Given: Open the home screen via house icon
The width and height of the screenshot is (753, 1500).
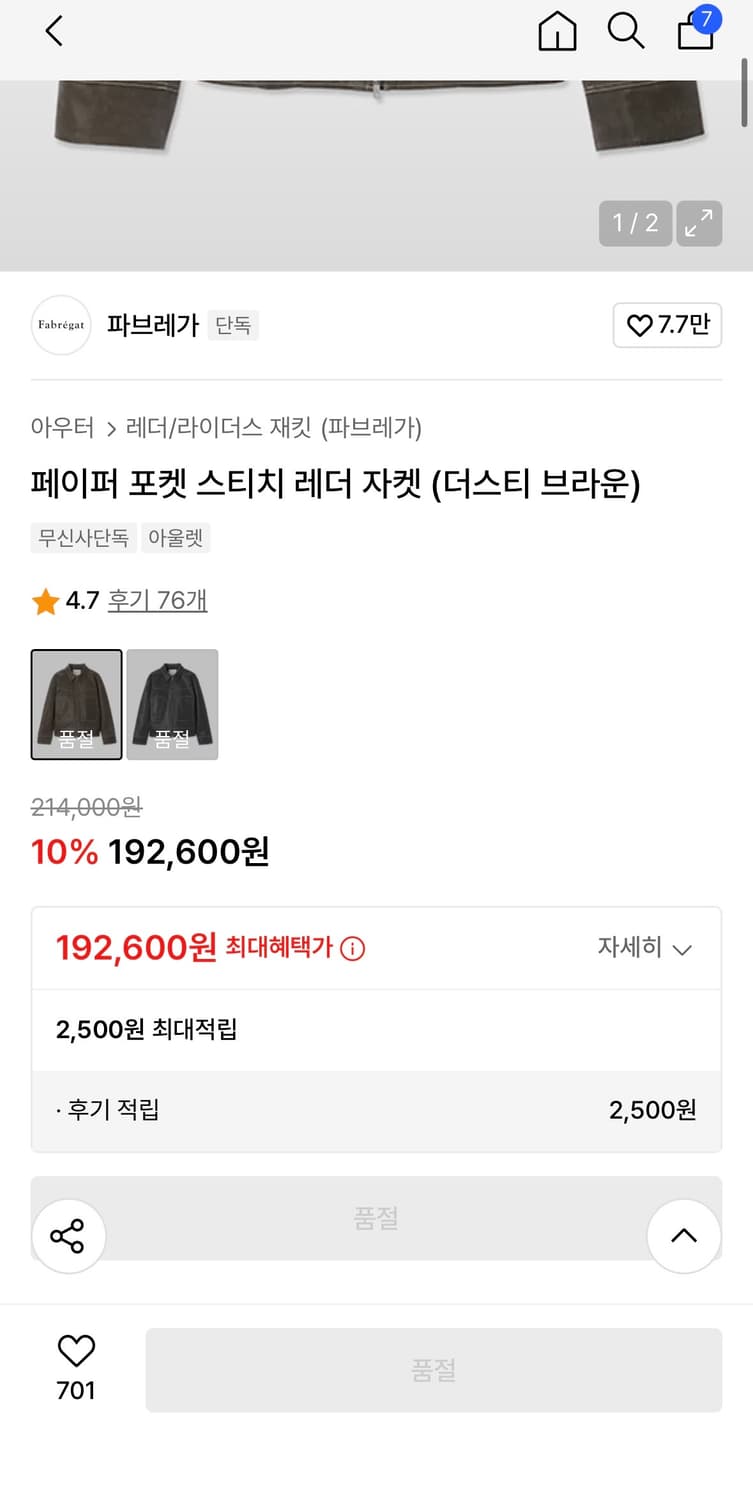Looking at the screenshot, I should click(x=557, y=31).
